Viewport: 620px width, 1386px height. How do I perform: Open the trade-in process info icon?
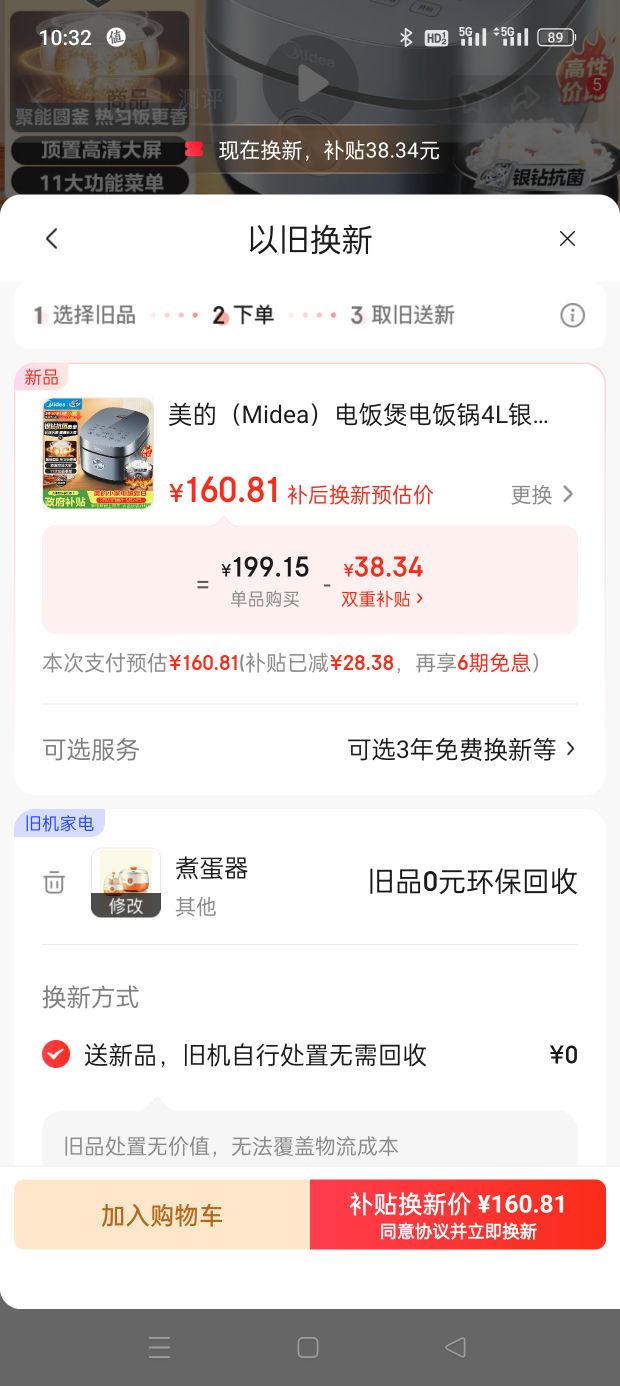(x=572, y=315)
